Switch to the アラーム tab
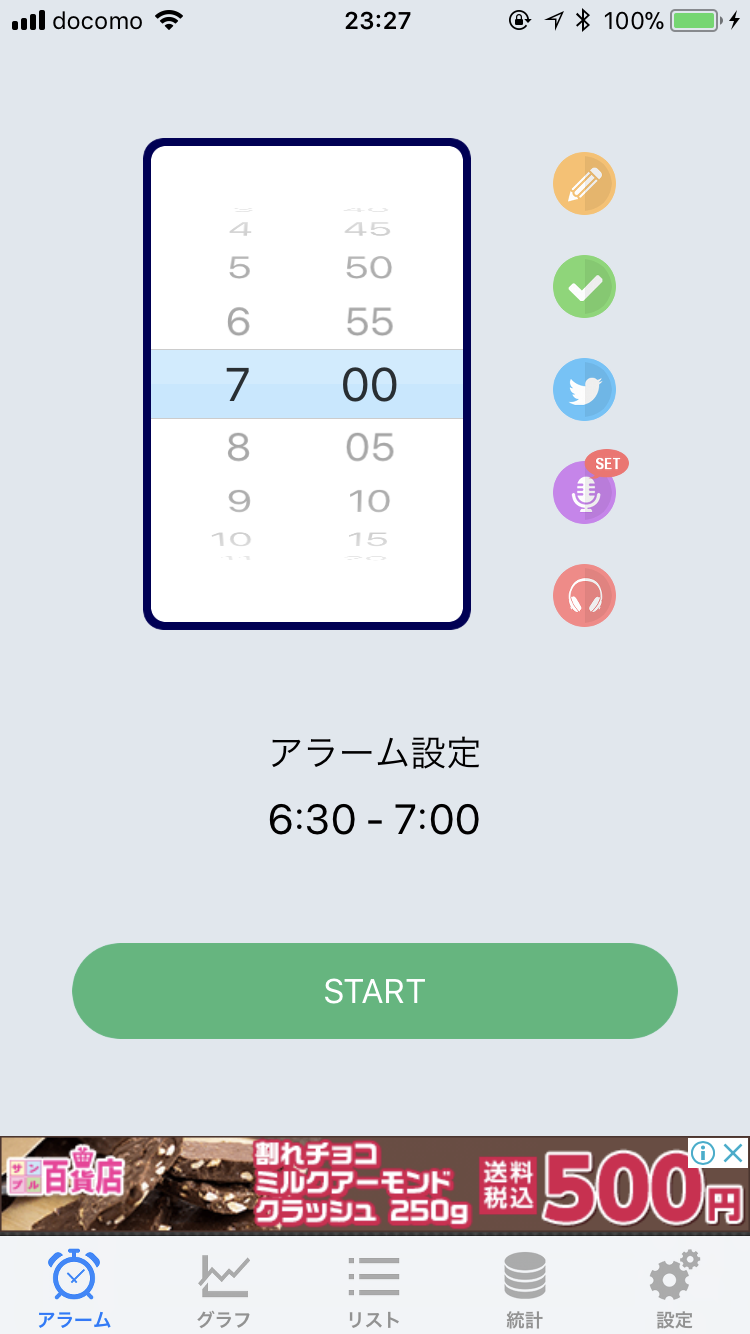 pos(74,1290)
